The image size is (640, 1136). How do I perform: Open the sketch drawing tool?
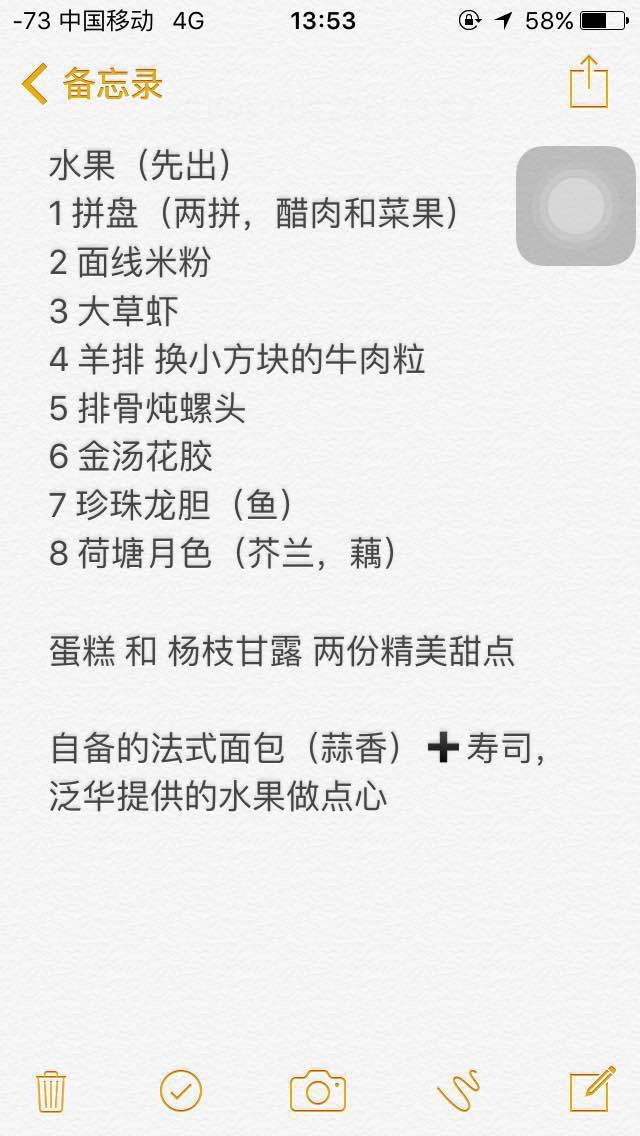click(x=459, y=1090)
